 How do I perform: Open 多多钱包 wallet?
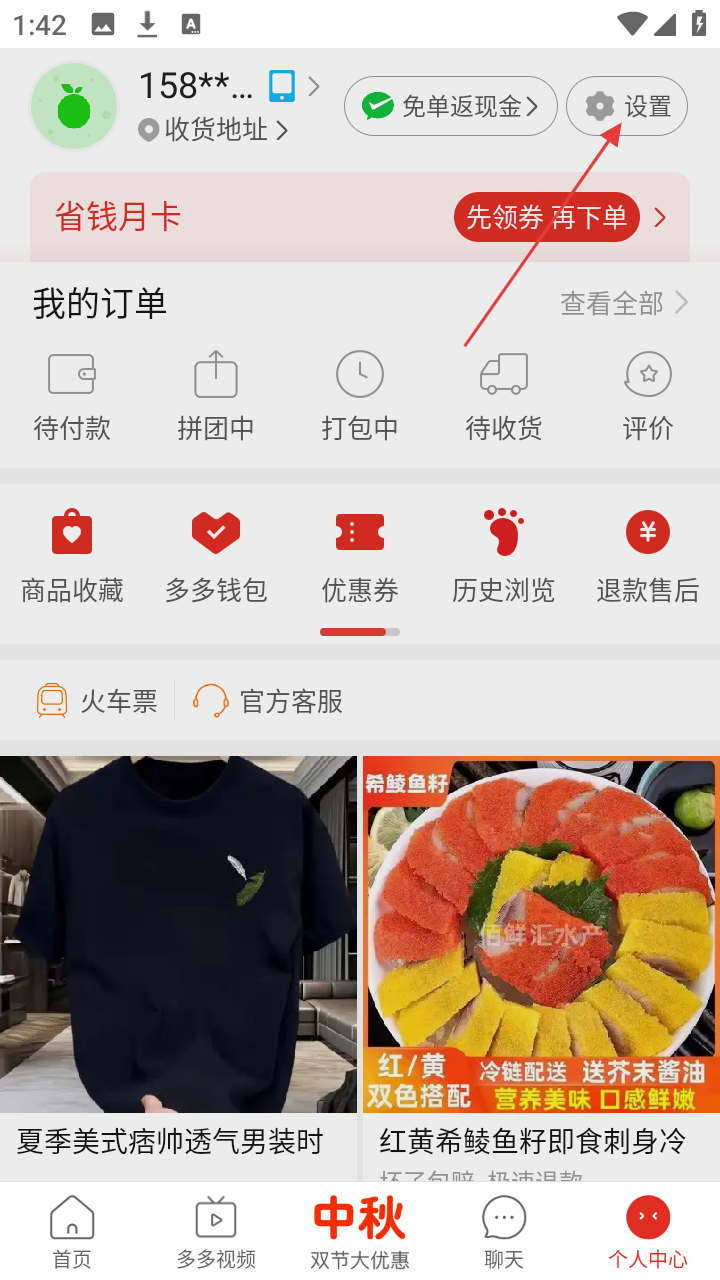[x=216, y=557]
